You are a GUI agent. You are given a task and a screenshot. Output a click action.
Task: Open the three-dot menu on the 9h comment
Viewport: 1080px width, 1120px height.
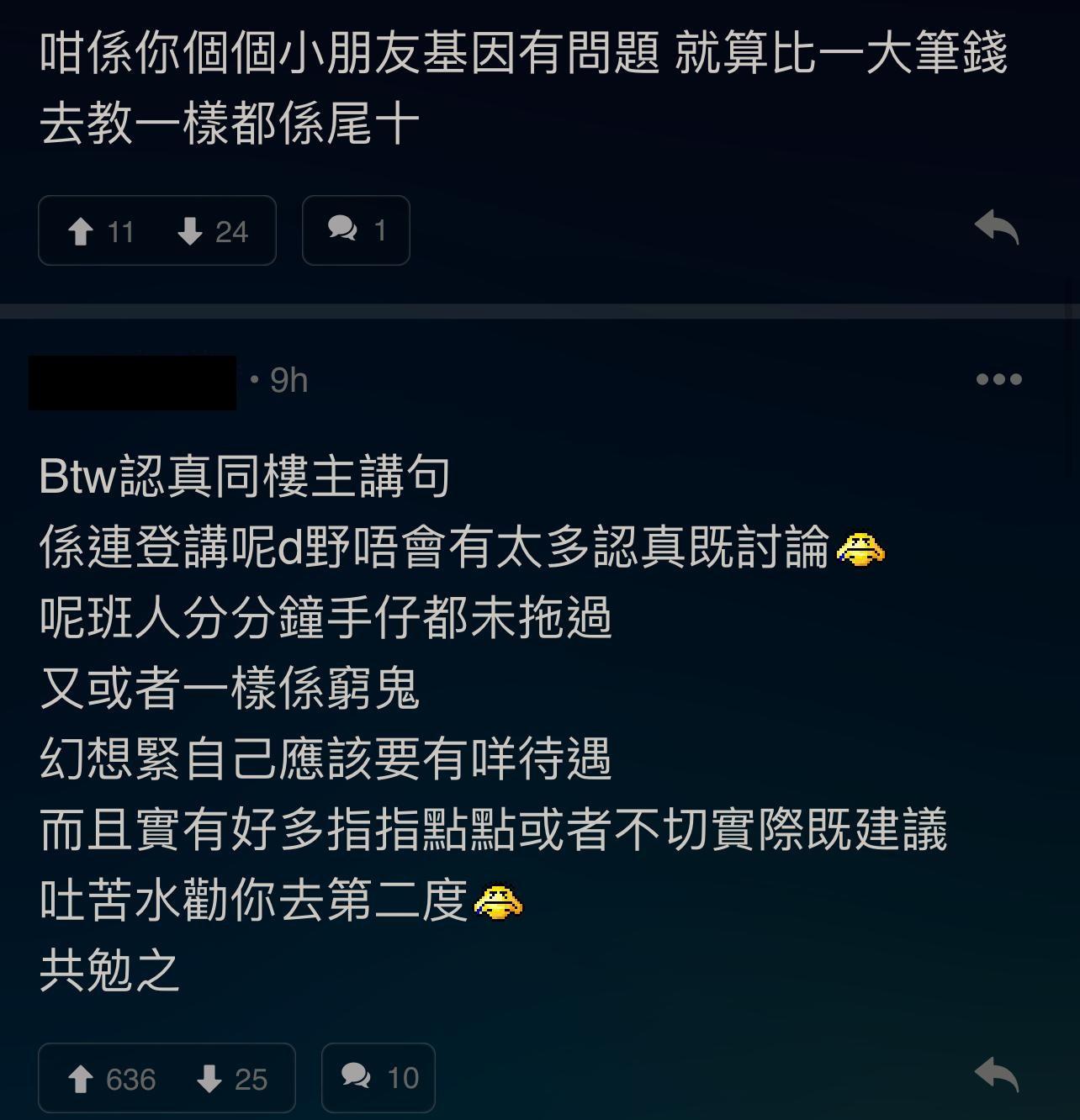998,380
